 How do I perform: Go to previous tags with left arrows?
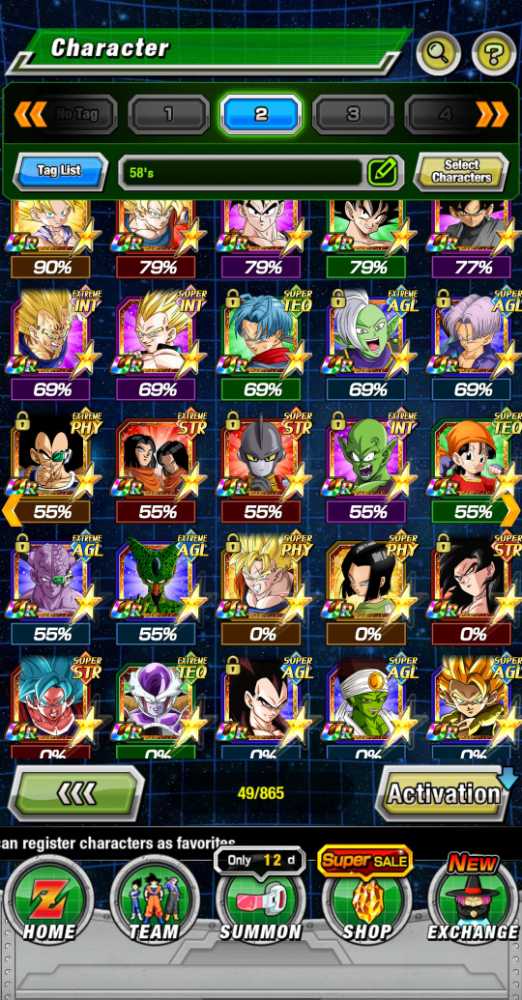29,115
